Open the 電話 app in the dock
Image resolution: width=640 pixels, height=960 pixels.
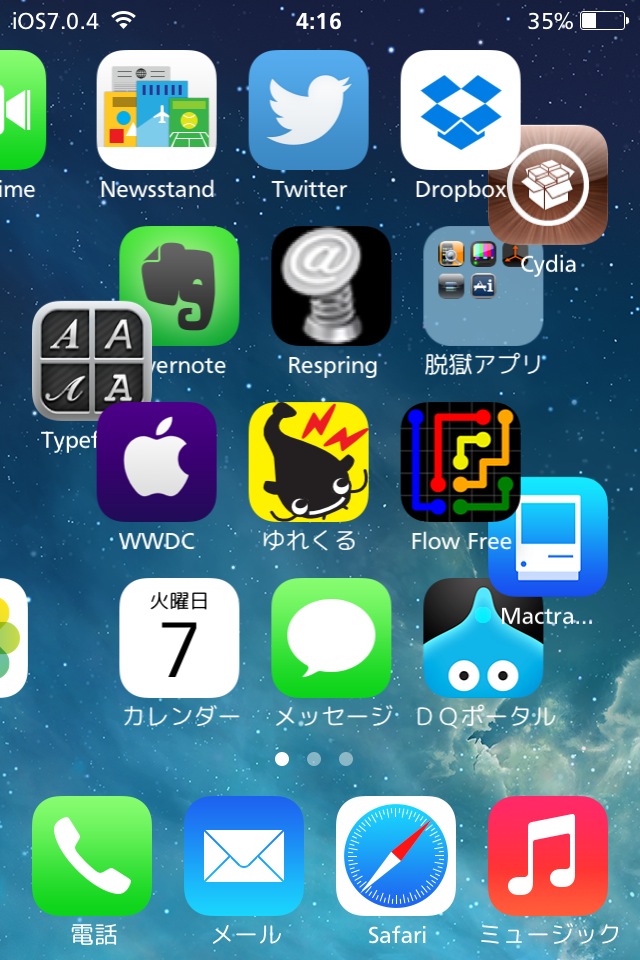click(92, 856)
